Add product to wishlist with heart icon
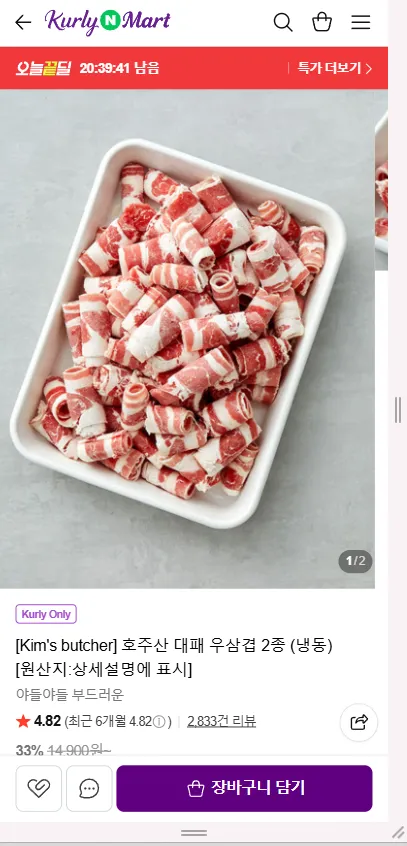The width and height of the screenshot is (407, 846). click(x=38, y=788)
